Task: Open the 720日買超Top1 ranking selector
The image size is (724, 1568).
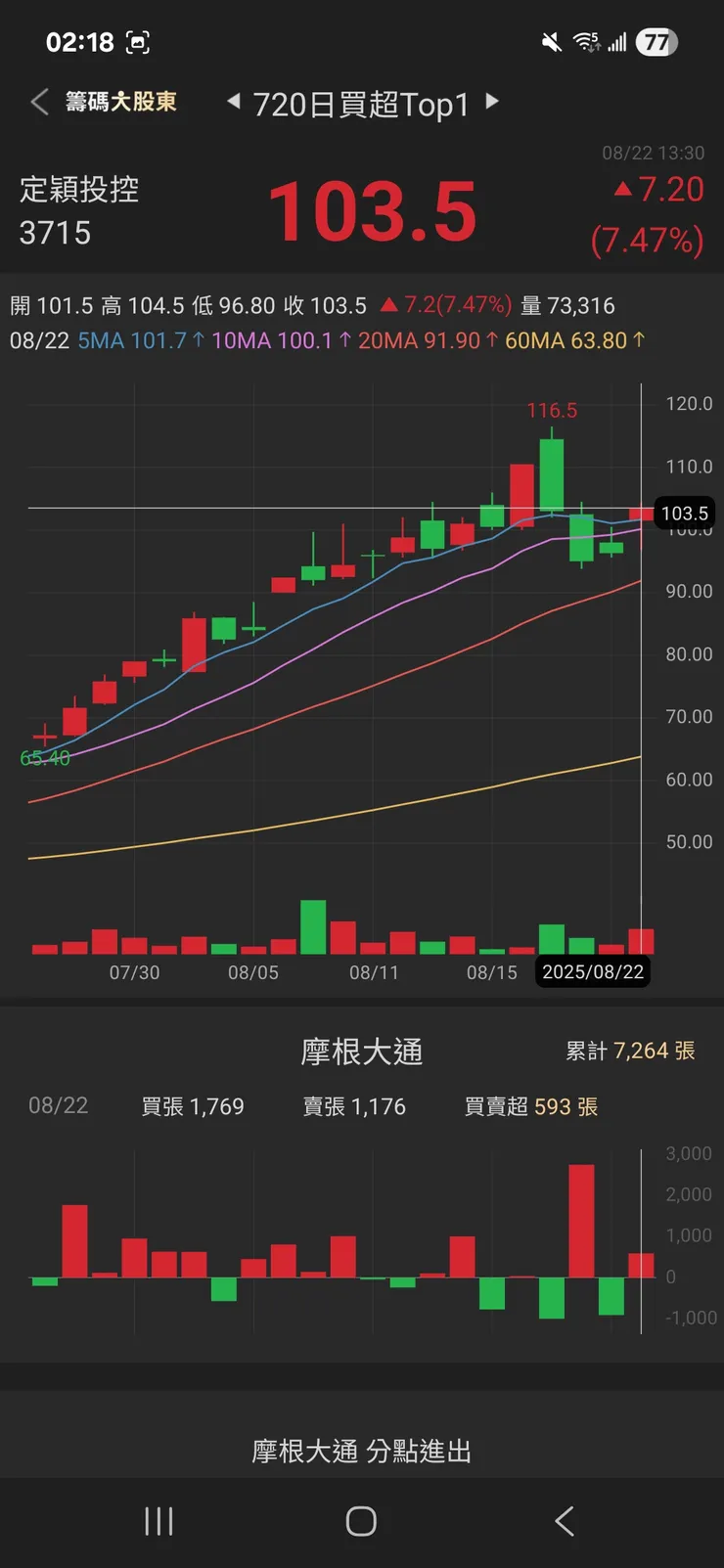Action: pos(362,102)
